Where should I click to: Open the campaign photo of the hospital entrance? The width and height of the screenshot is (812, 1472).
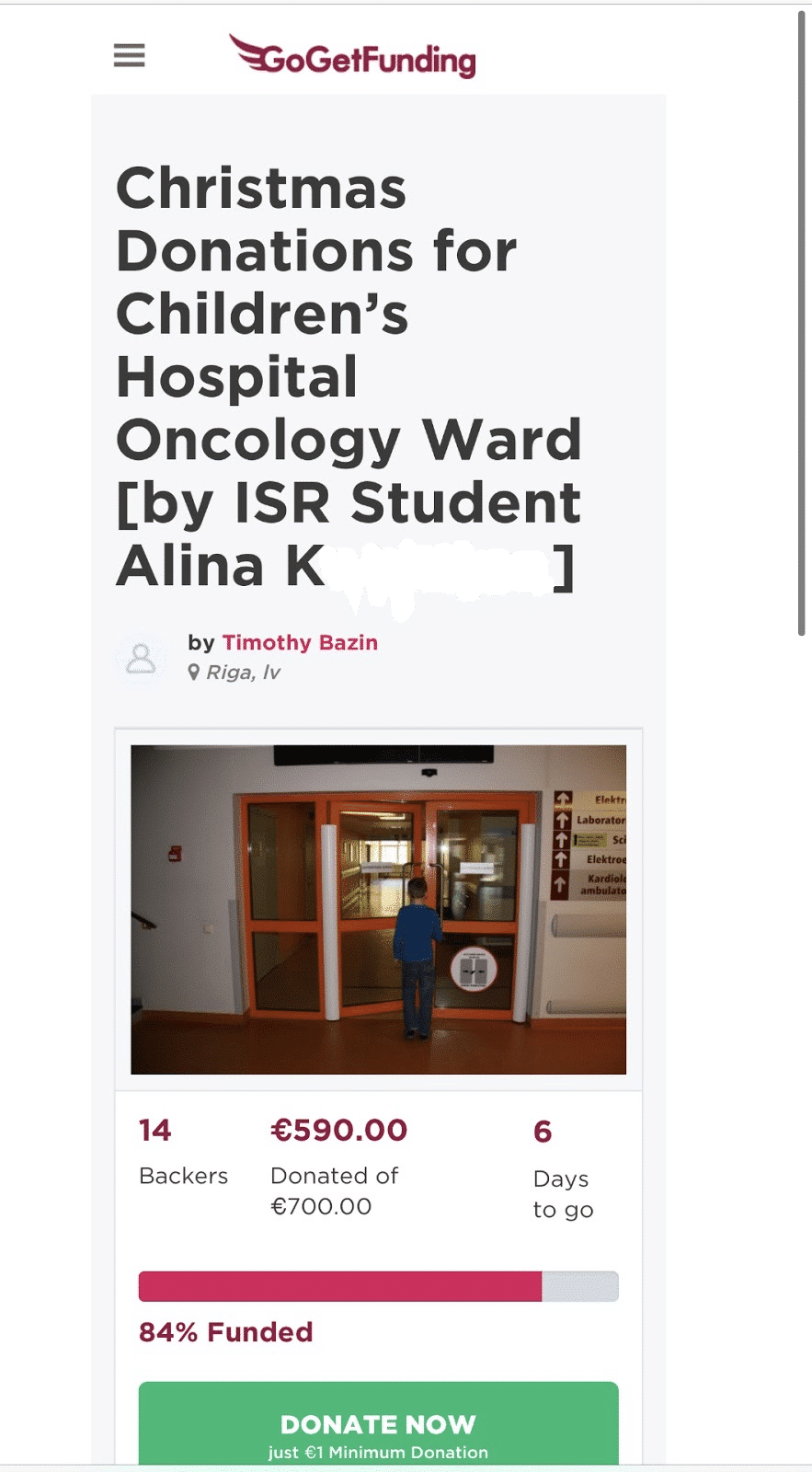[x=378, y=909]
